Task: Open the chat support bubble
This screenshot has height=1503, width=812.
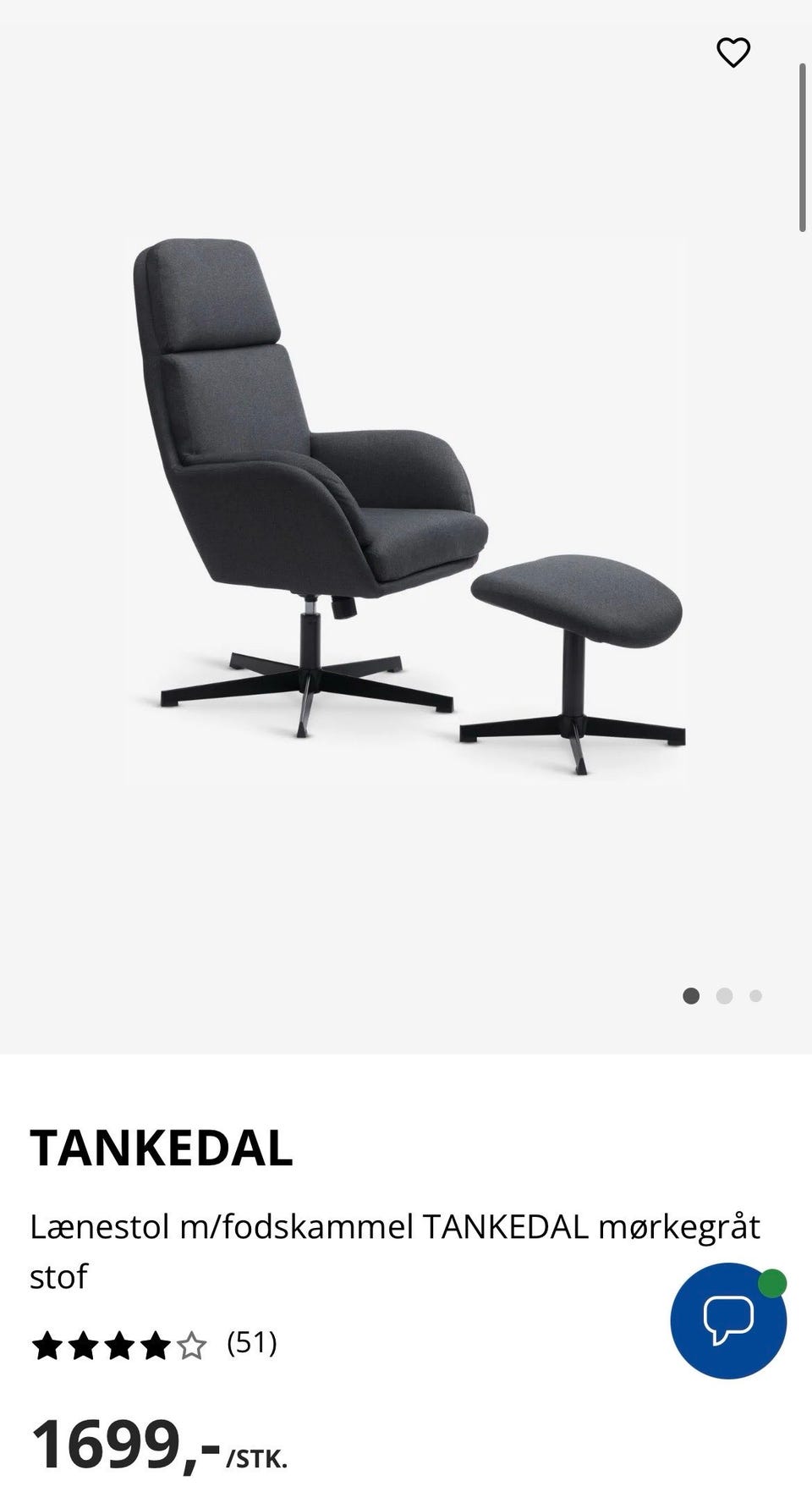Action: pos(727,1321)
